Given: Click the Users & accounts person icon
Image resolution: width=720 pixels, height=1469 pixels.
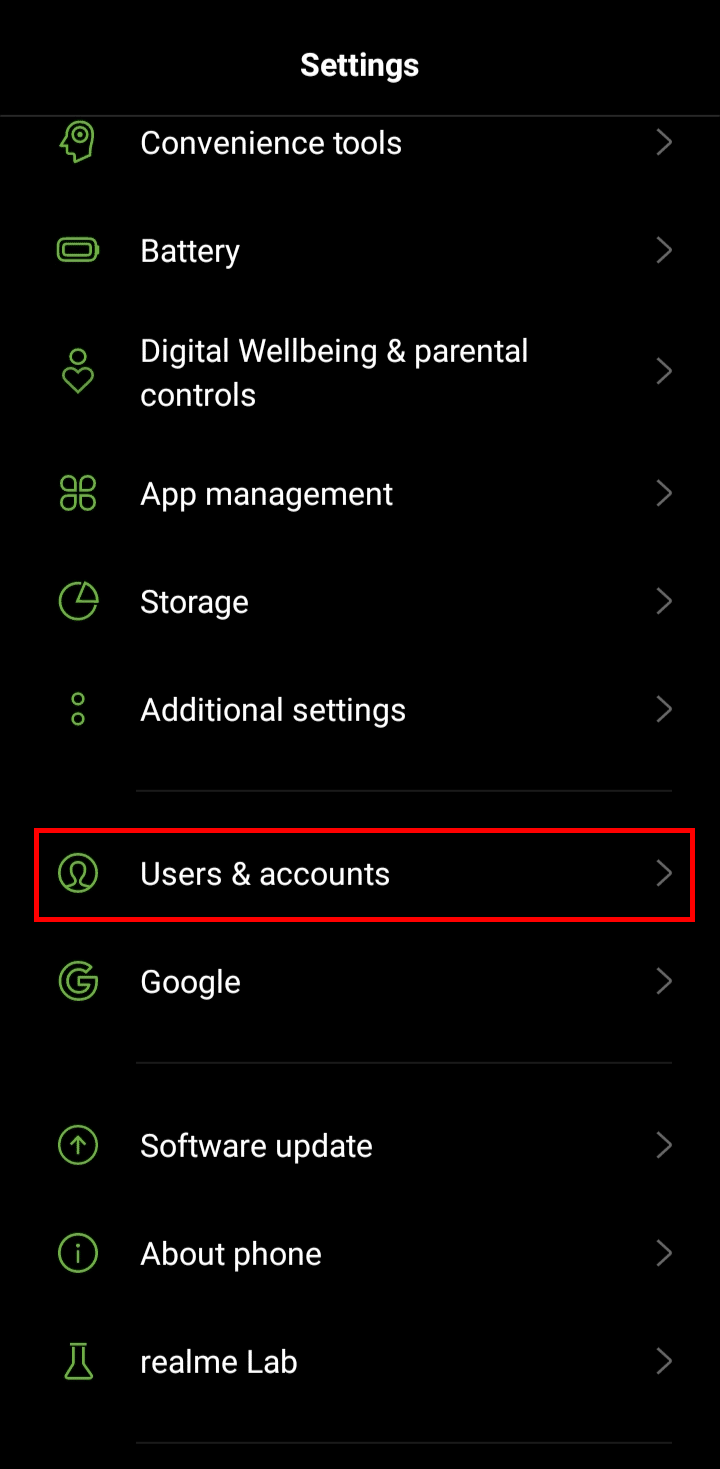Looking at the screenshot, I should (77, 873).
